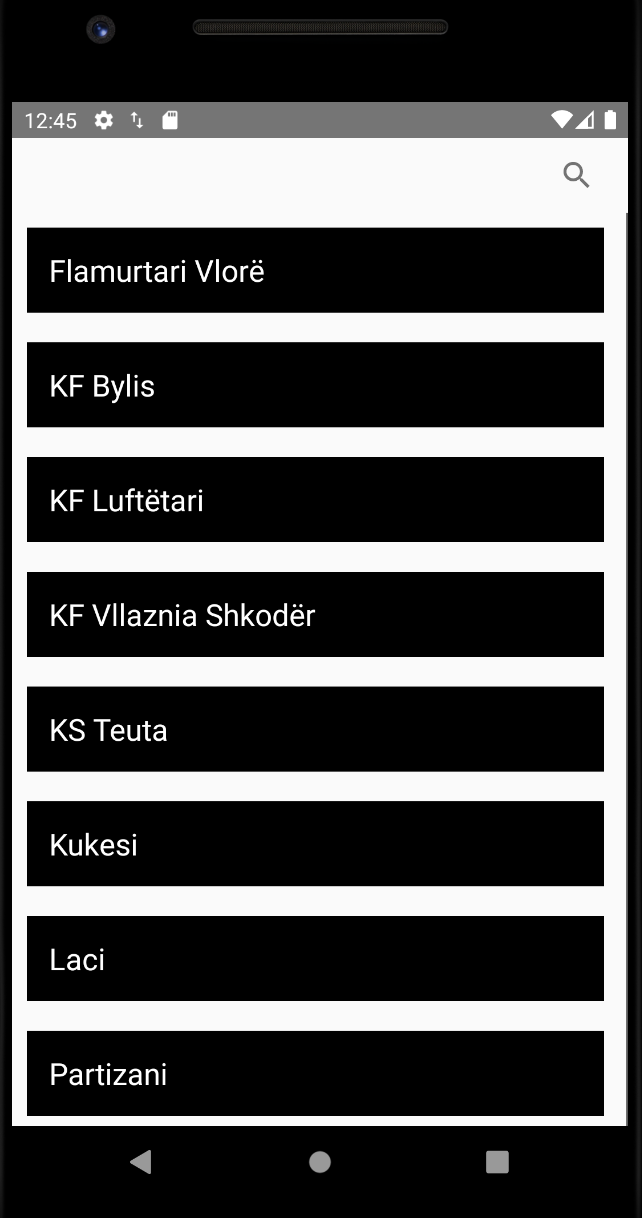
Task: Open Laci from the list
Action: (x=315, y=958)
